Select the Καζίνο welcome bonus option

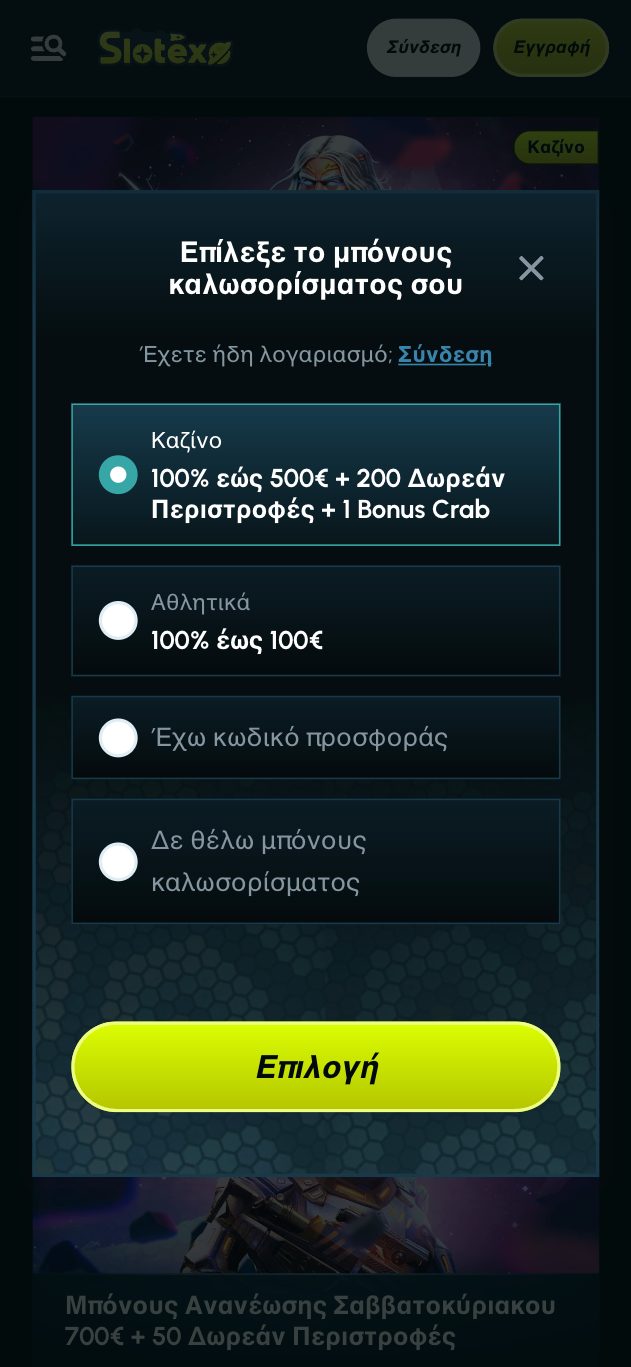[118, 475]
